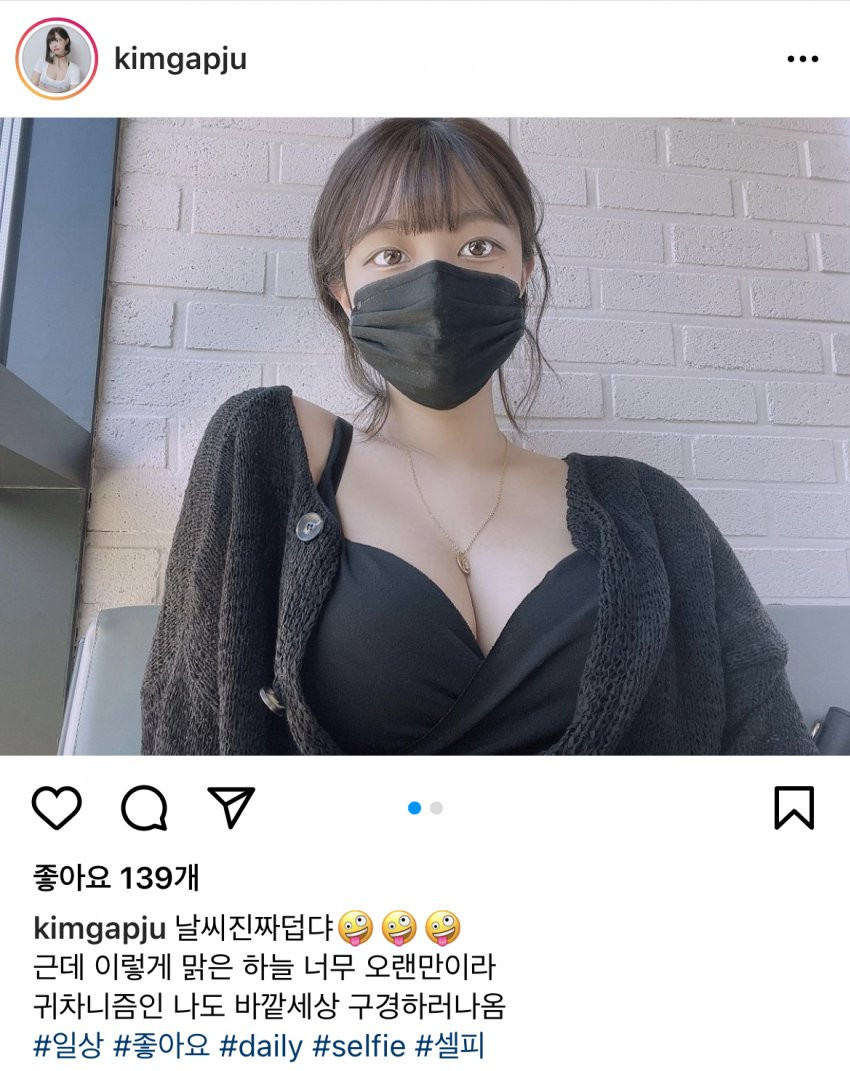The image size is (850, 1071).
Task: Tap kimgapju username in the caption
Action: 99,927
